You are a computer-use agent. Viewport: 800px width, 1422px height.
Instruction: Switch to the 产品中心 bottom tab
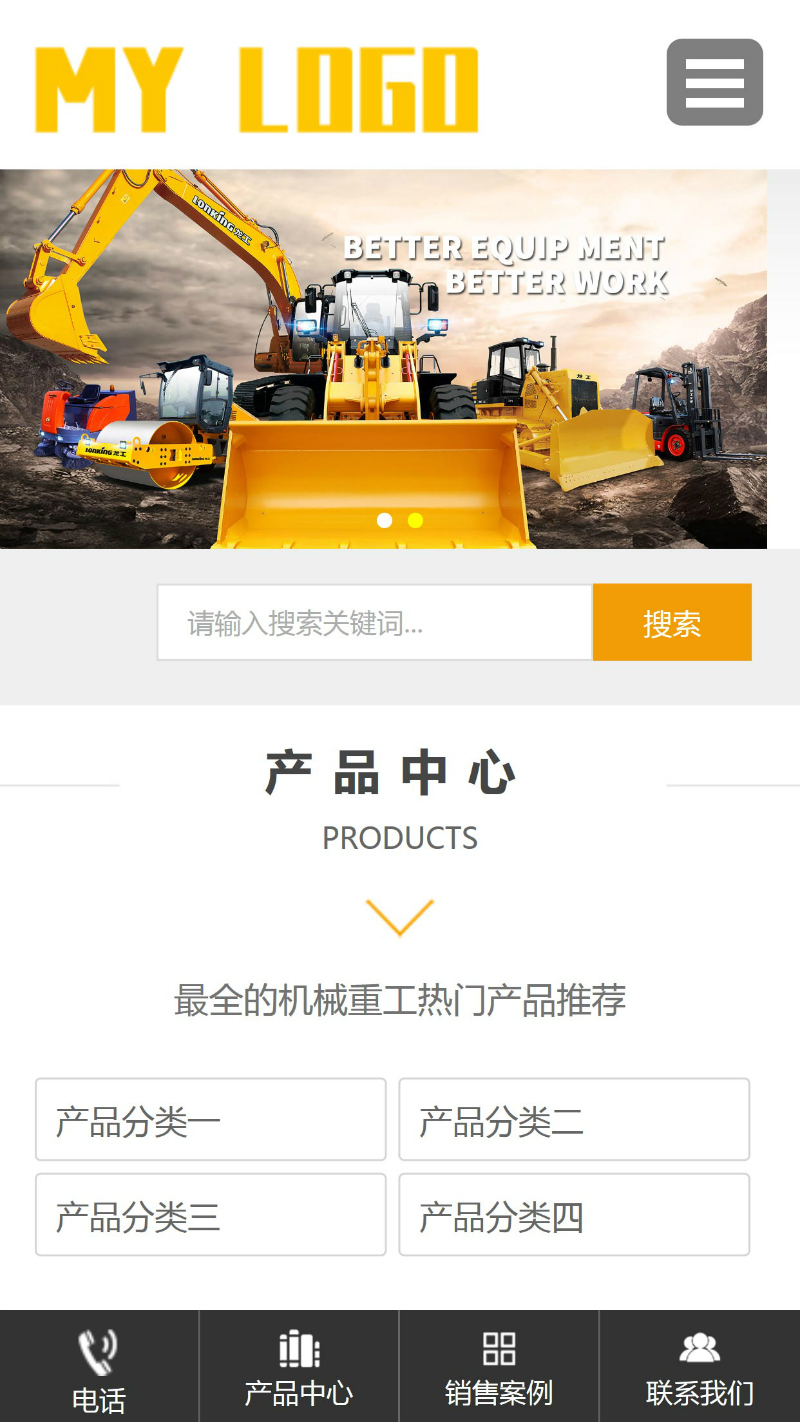tap(299, 1367)
